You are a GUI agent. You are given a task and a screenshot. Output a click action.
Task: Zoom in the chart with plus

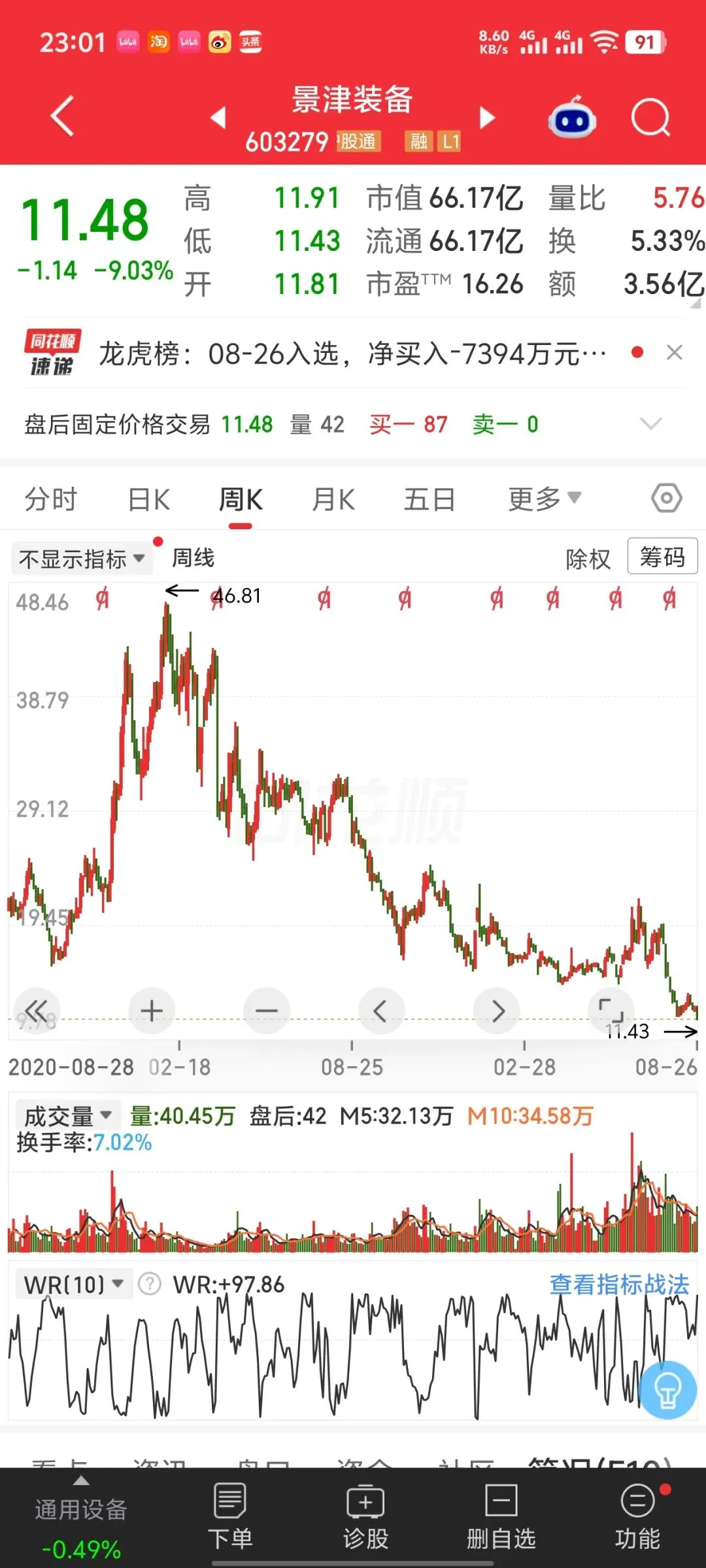pos(152,1011)
